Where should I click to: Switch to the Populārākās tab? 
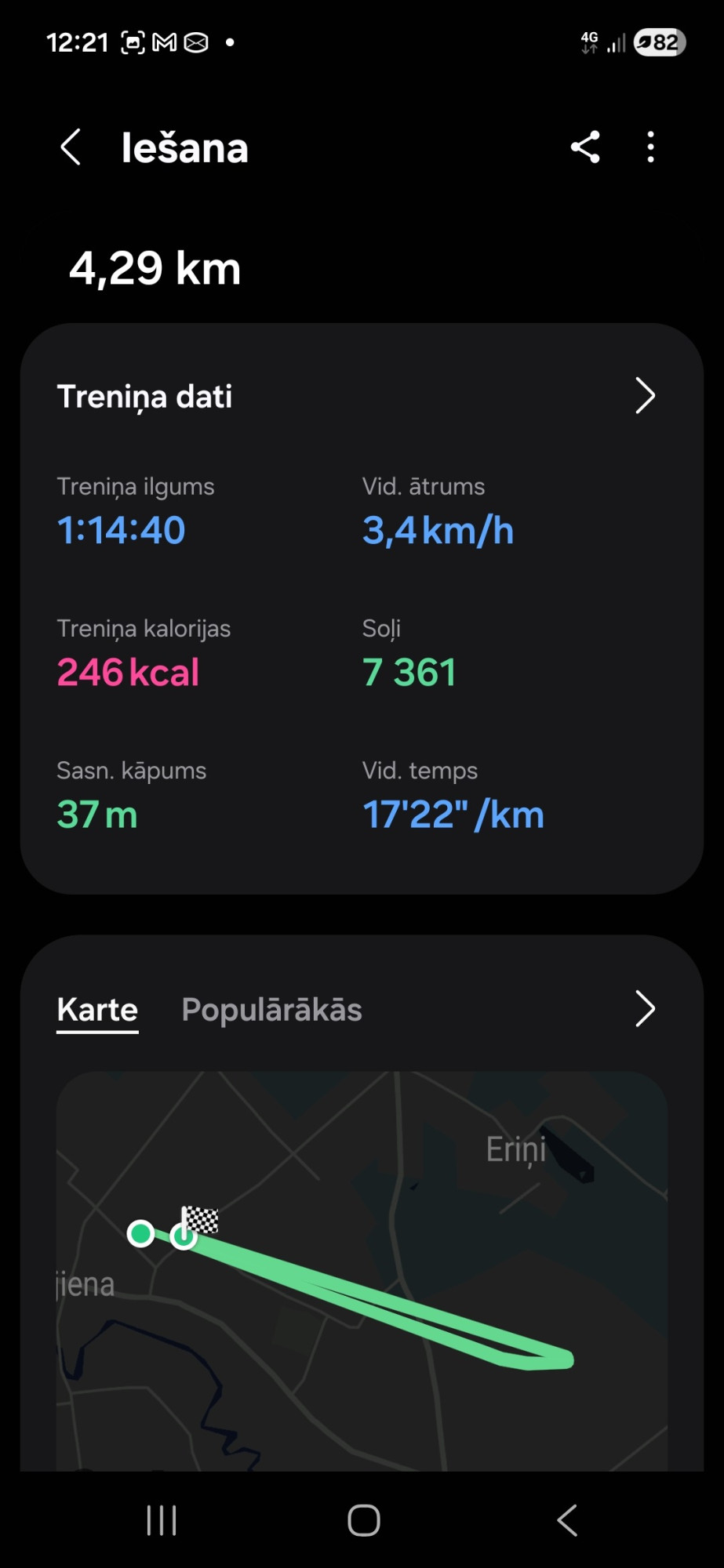271,1010
